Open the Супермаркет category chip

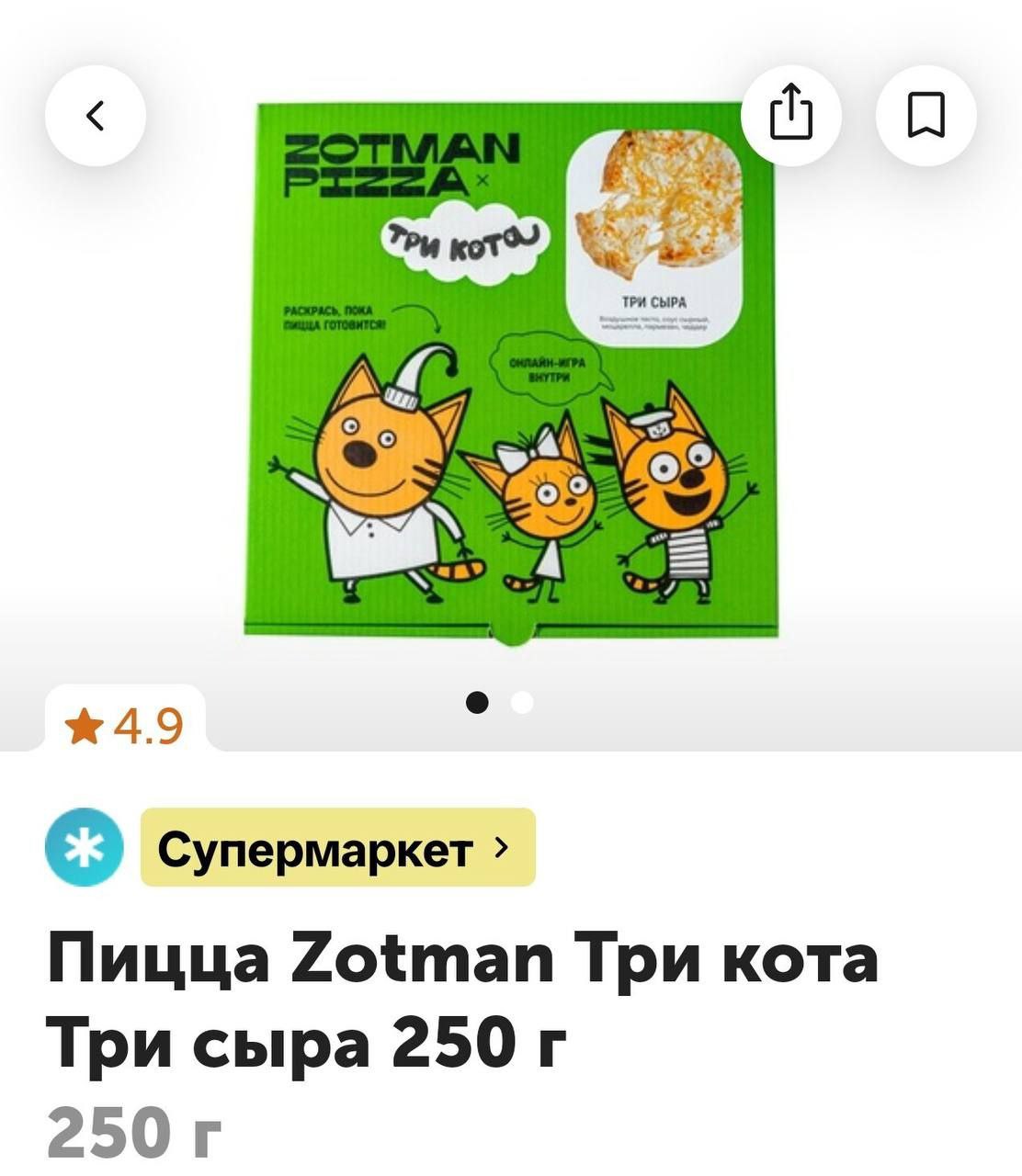coord(337,847)
